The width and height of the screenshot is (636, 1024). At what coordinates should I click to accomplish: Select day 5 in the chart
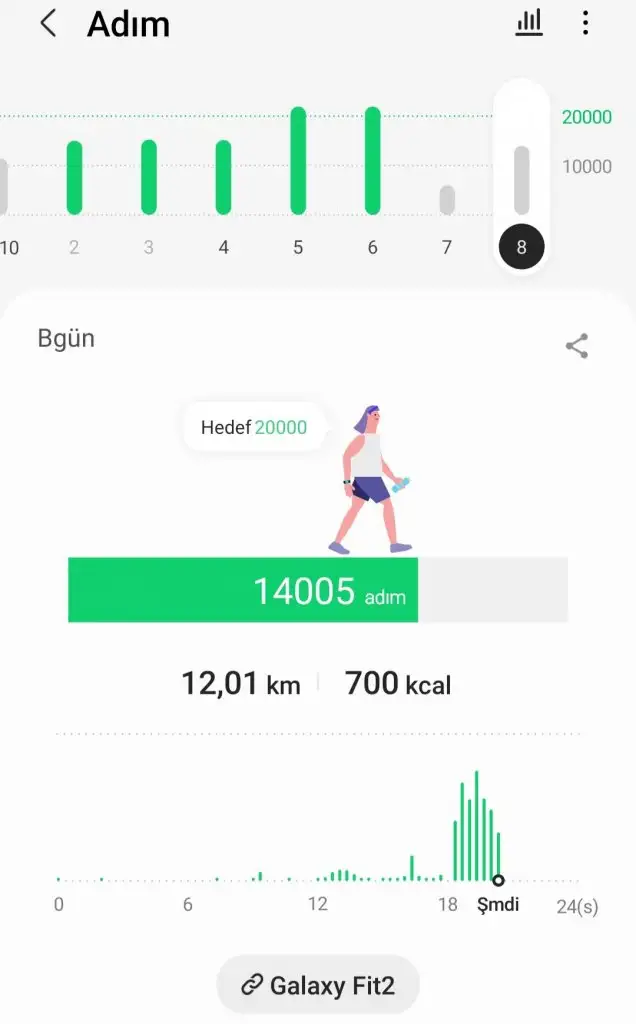click(x=298, y=247)
